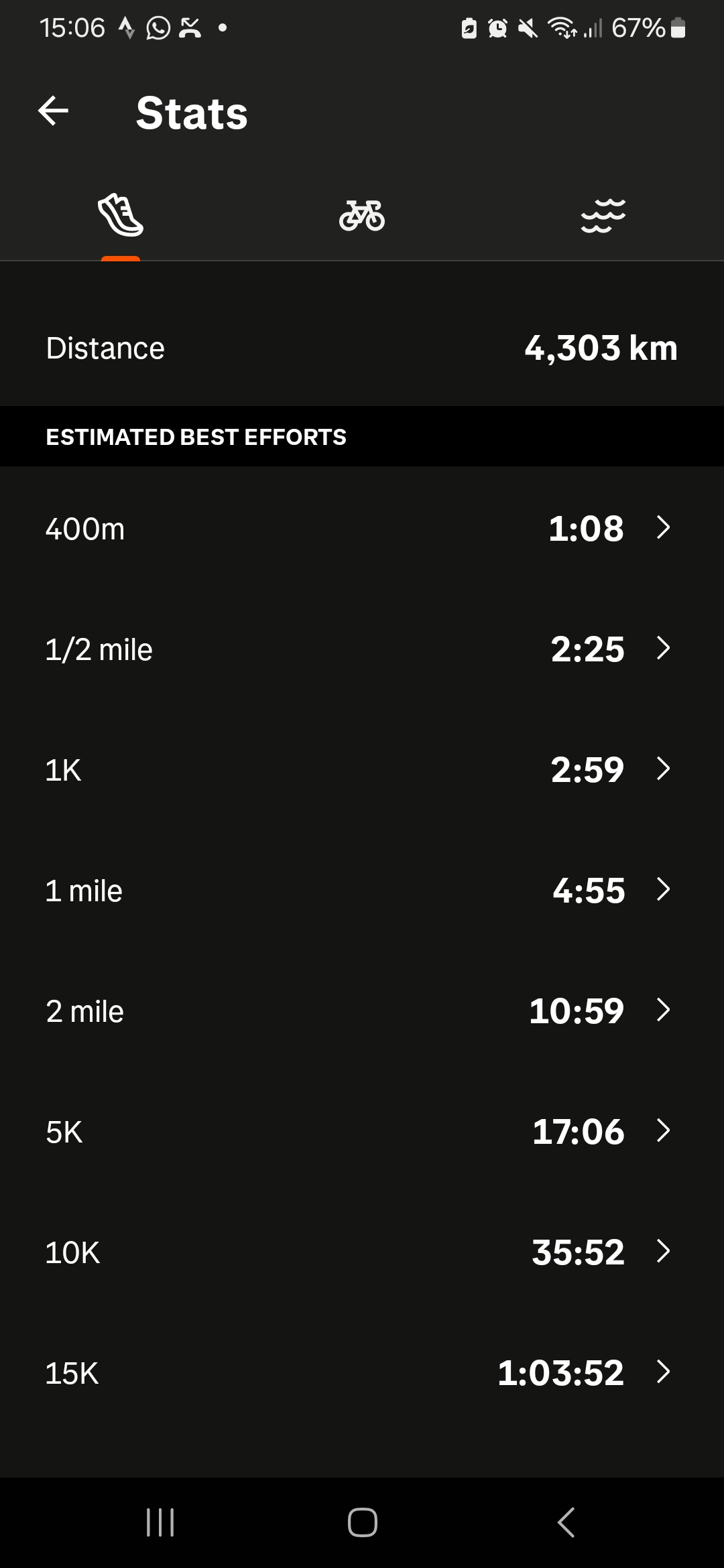724x1568 pixels.
Task: Open the 2 mile best effort
Action: pyautogui.click(x=362, y=1010)
